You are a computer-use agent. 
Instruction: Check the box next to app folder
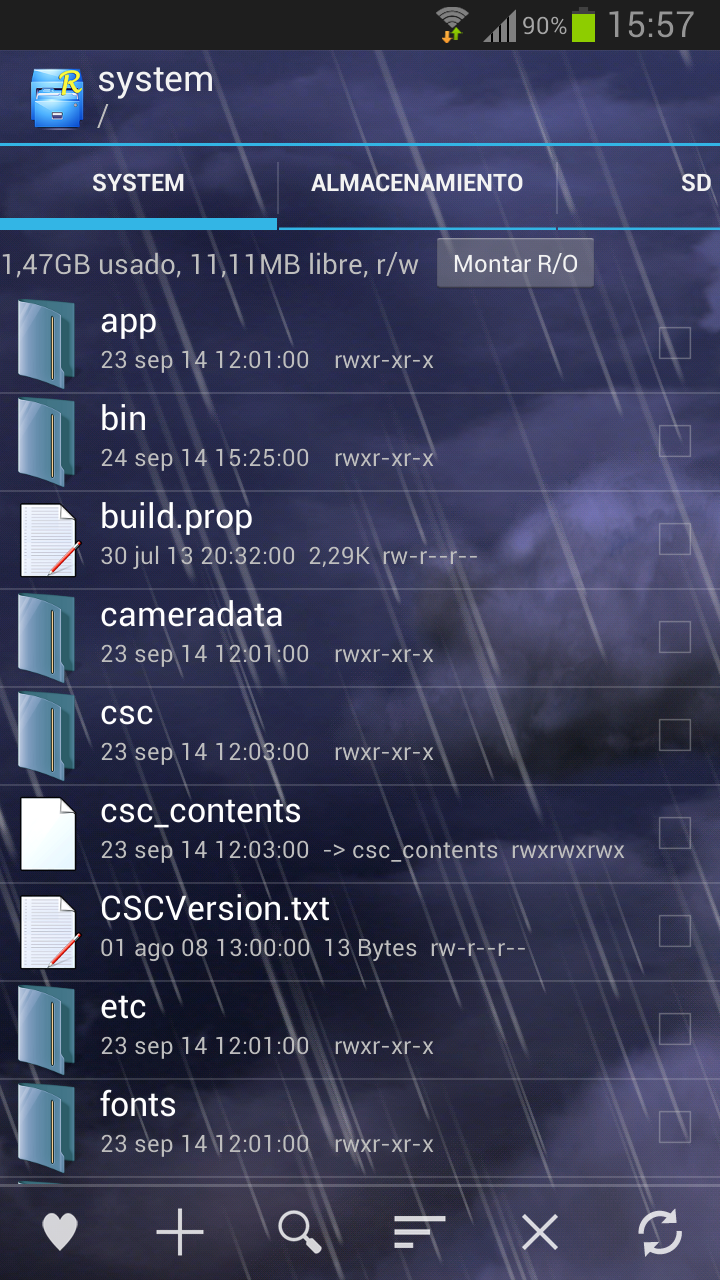[x=675, y=343]
